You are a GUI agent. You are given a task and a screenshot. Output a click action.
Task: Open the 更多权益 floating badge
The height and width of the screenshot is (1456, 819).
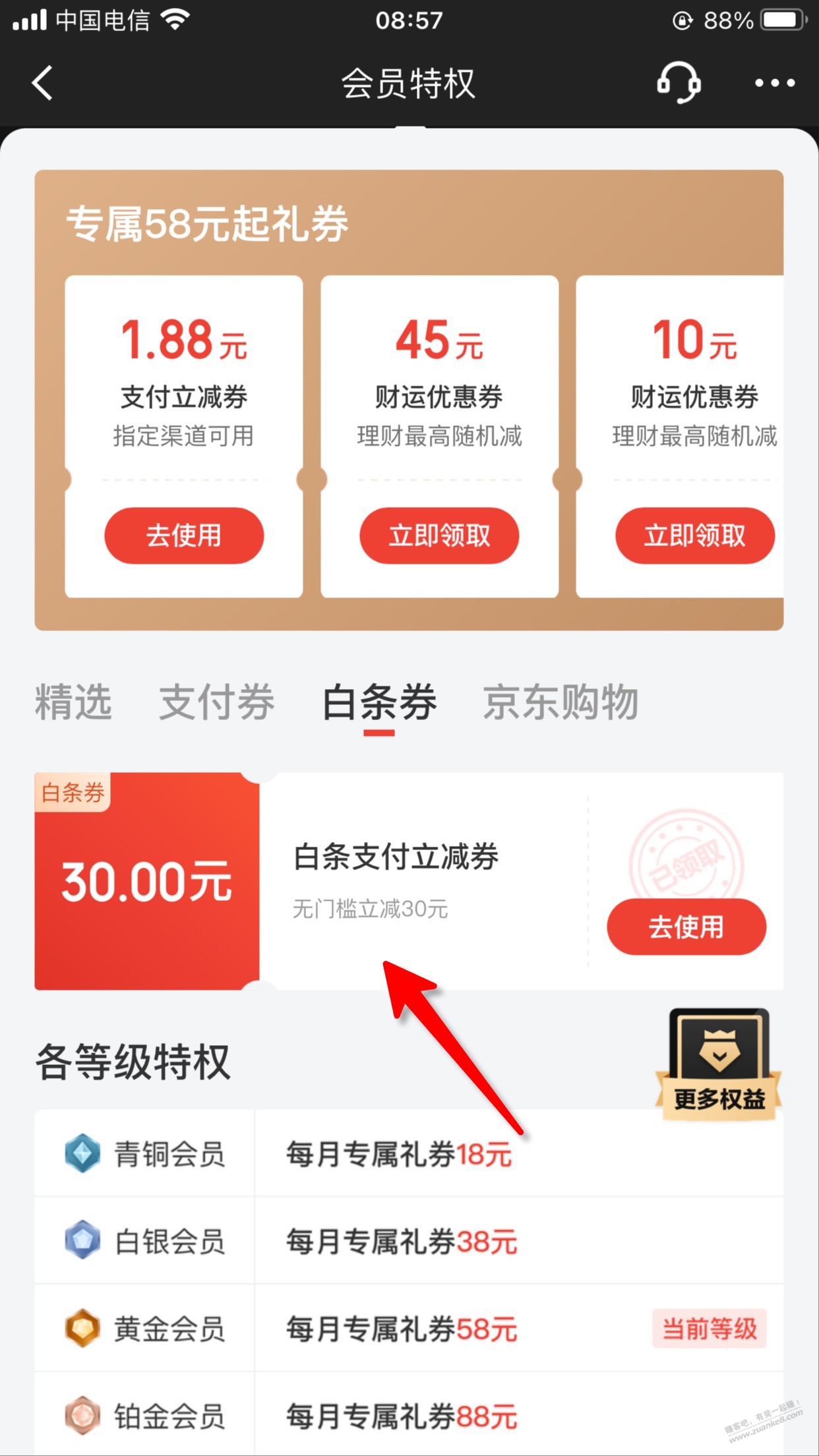point(719,1064)
